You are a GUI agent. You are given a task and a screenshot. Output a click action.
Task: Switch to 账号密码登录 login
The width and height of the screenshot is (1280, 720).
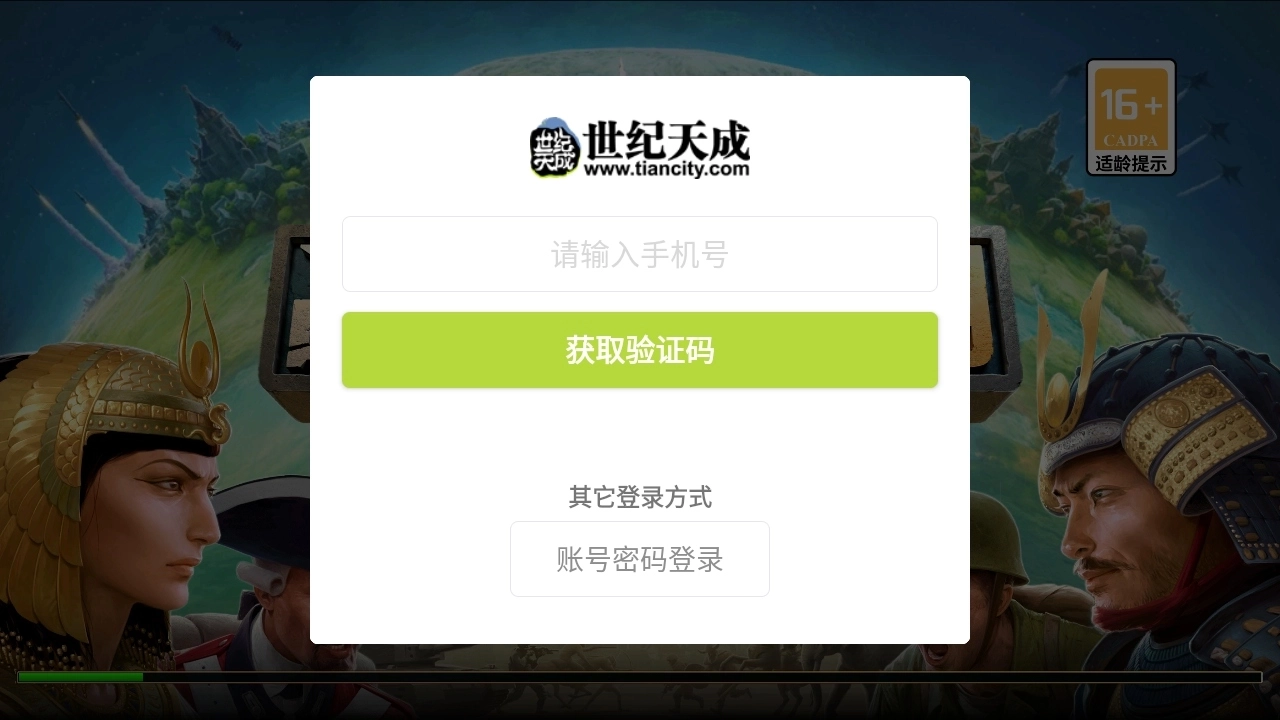640,559
